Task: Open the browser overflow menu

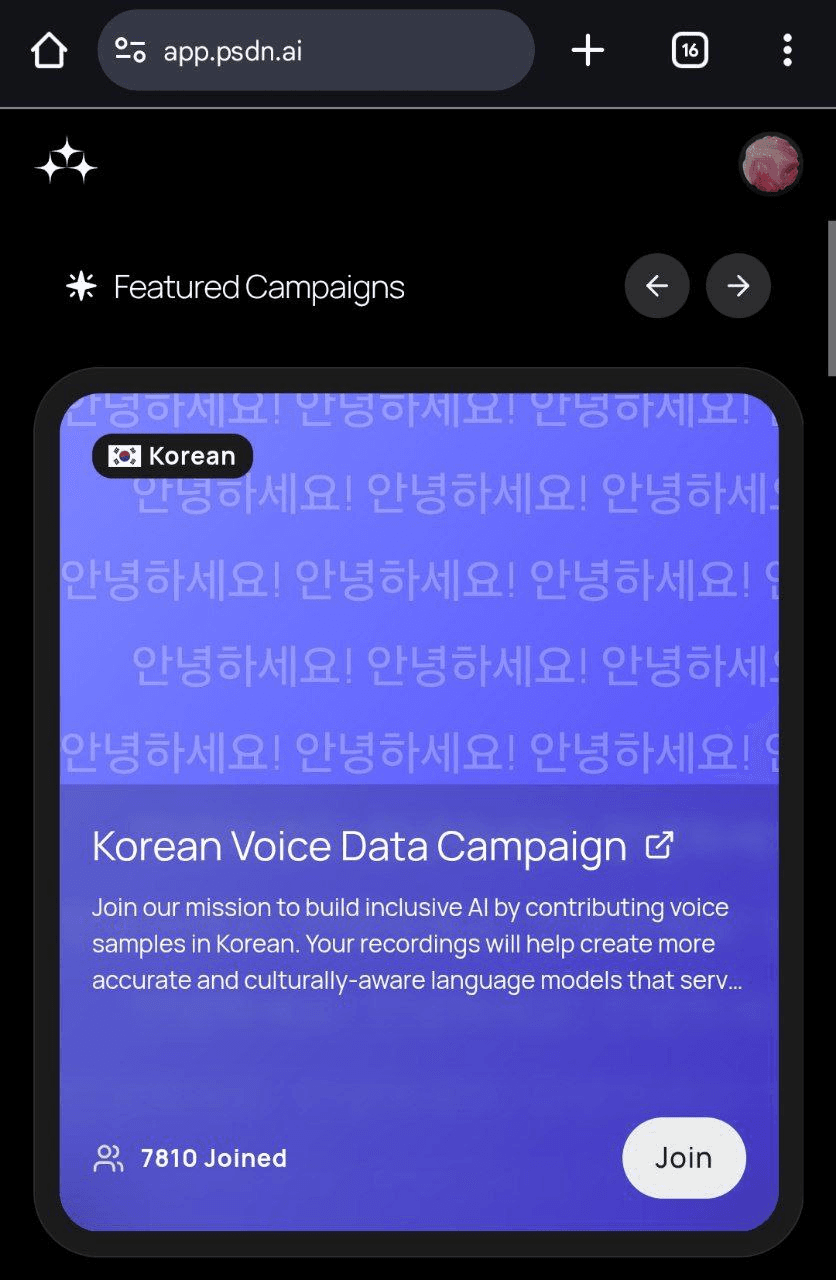Action: (787, 50)
